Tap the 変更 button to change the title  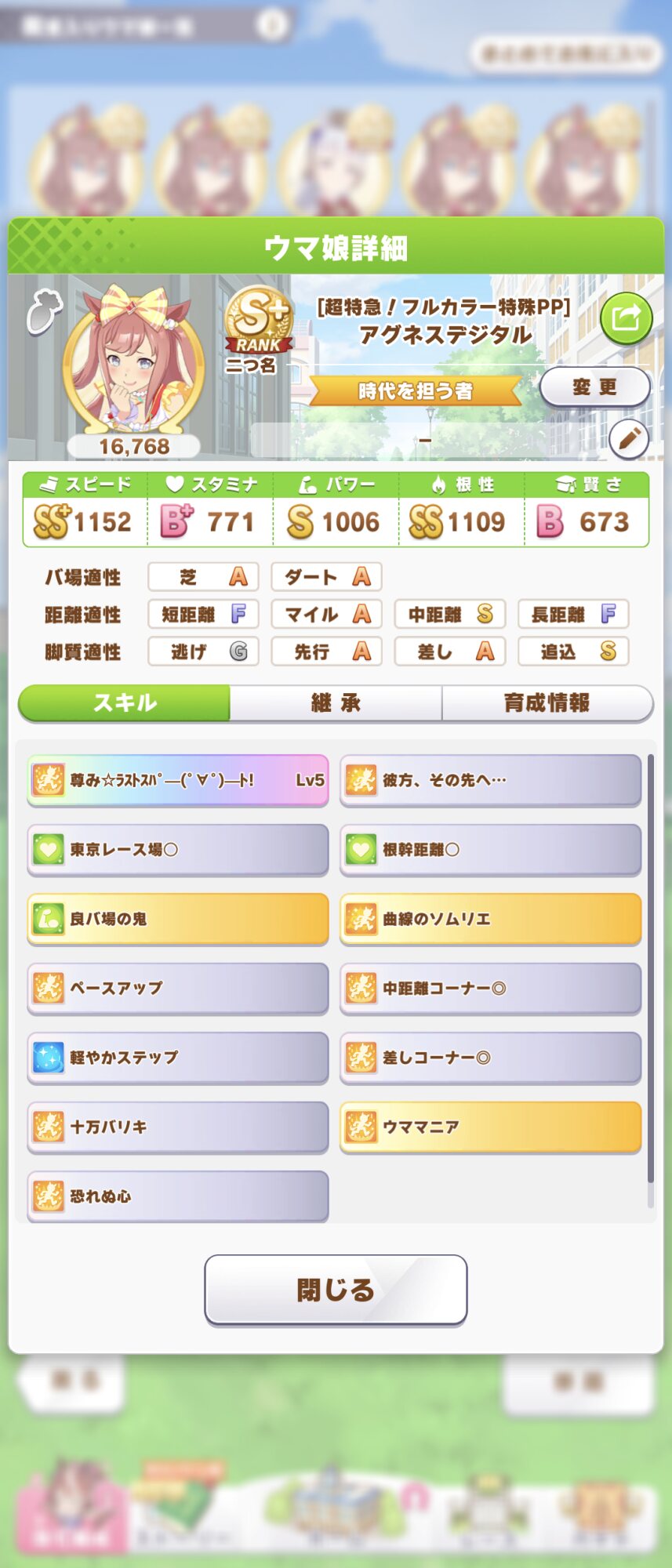point(594,387)
